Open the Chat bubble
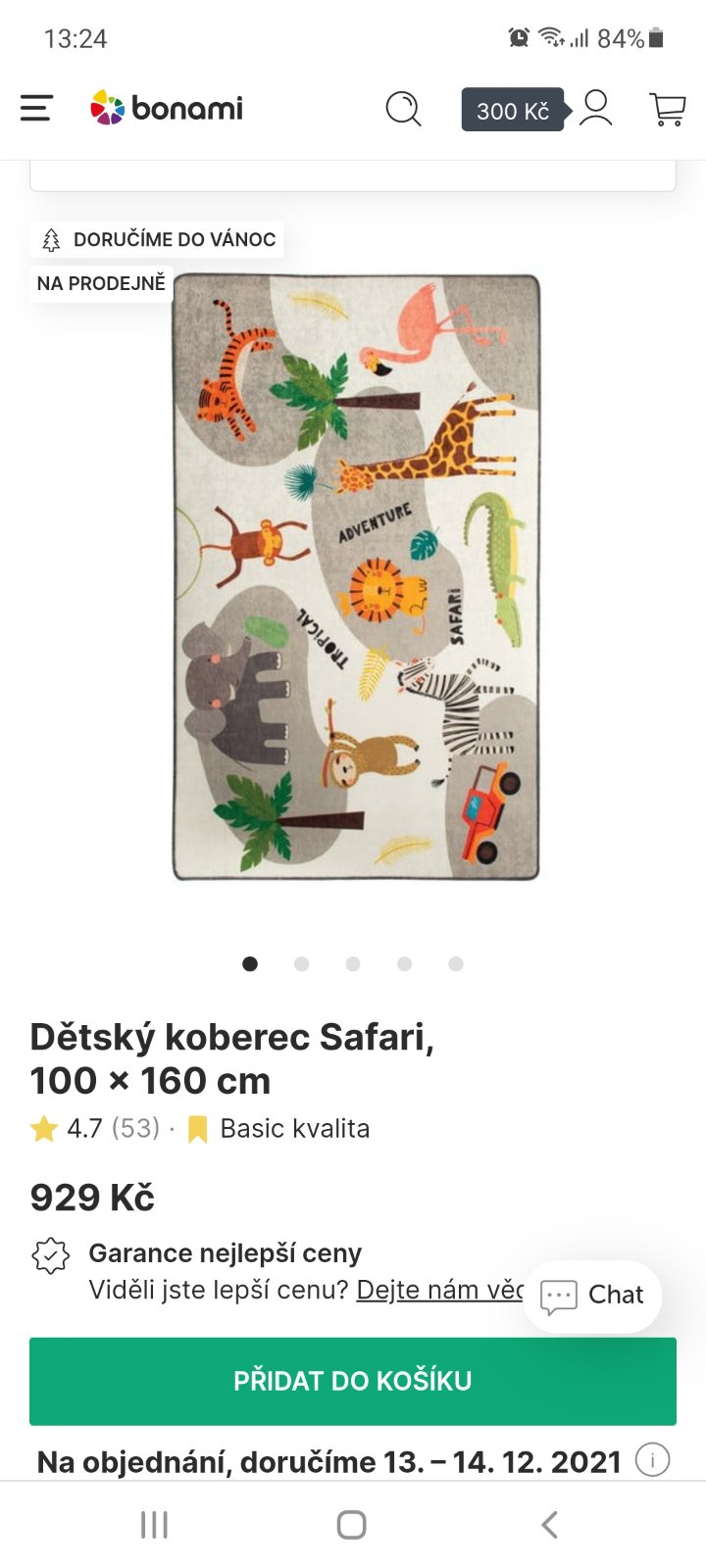Viewport: 706px width, 1568px height. tap(593, 1296)
